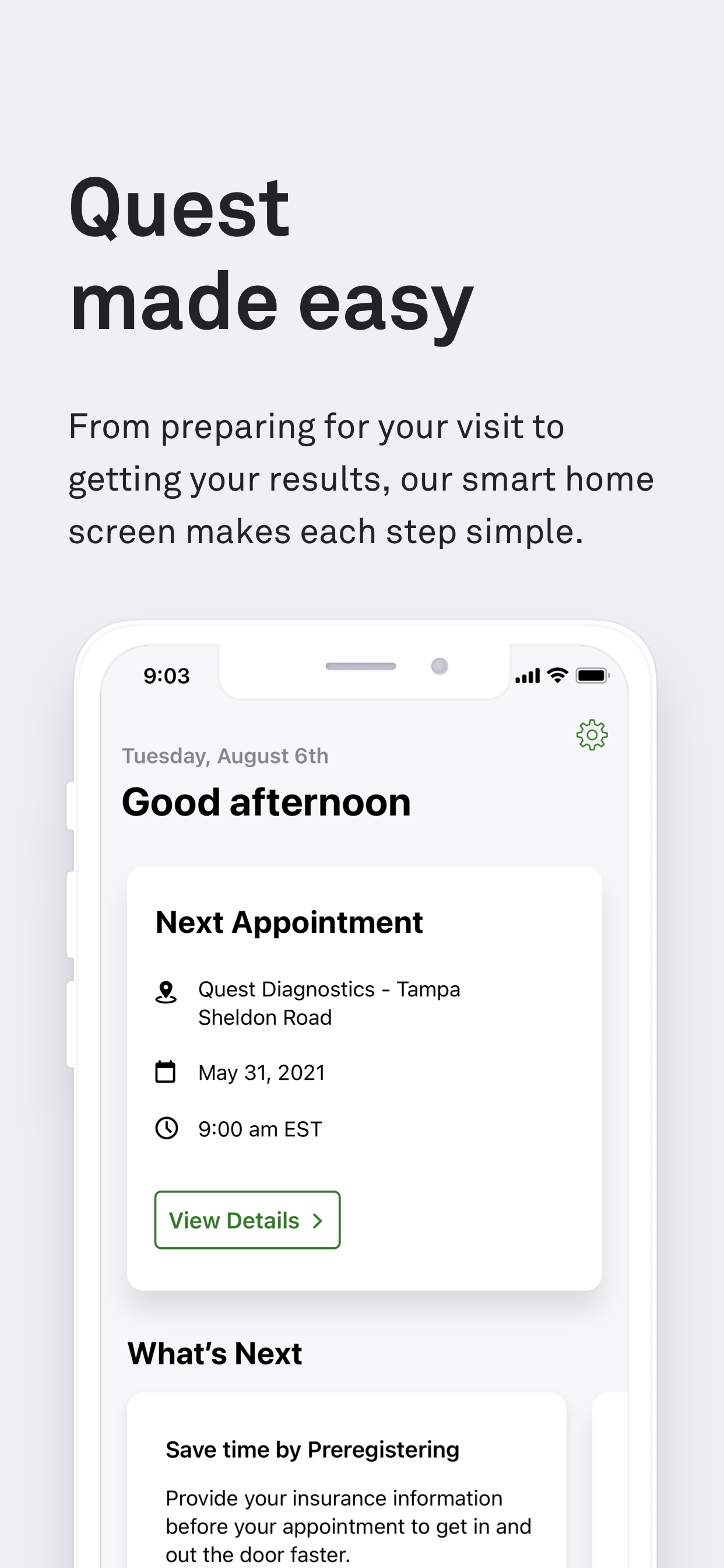Expand View Details using its chevron

click(317, 1220)
